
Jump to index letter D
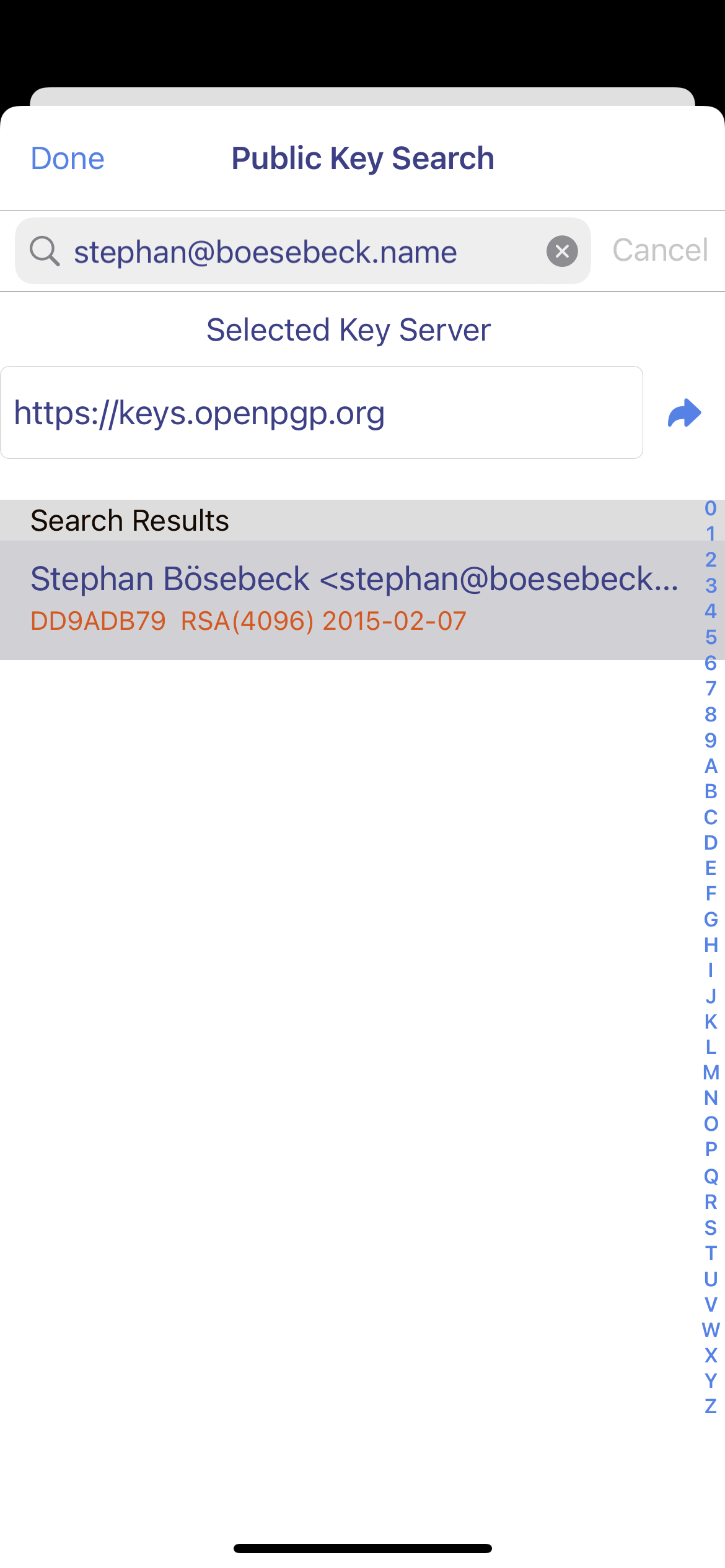[x=711, y=843]
